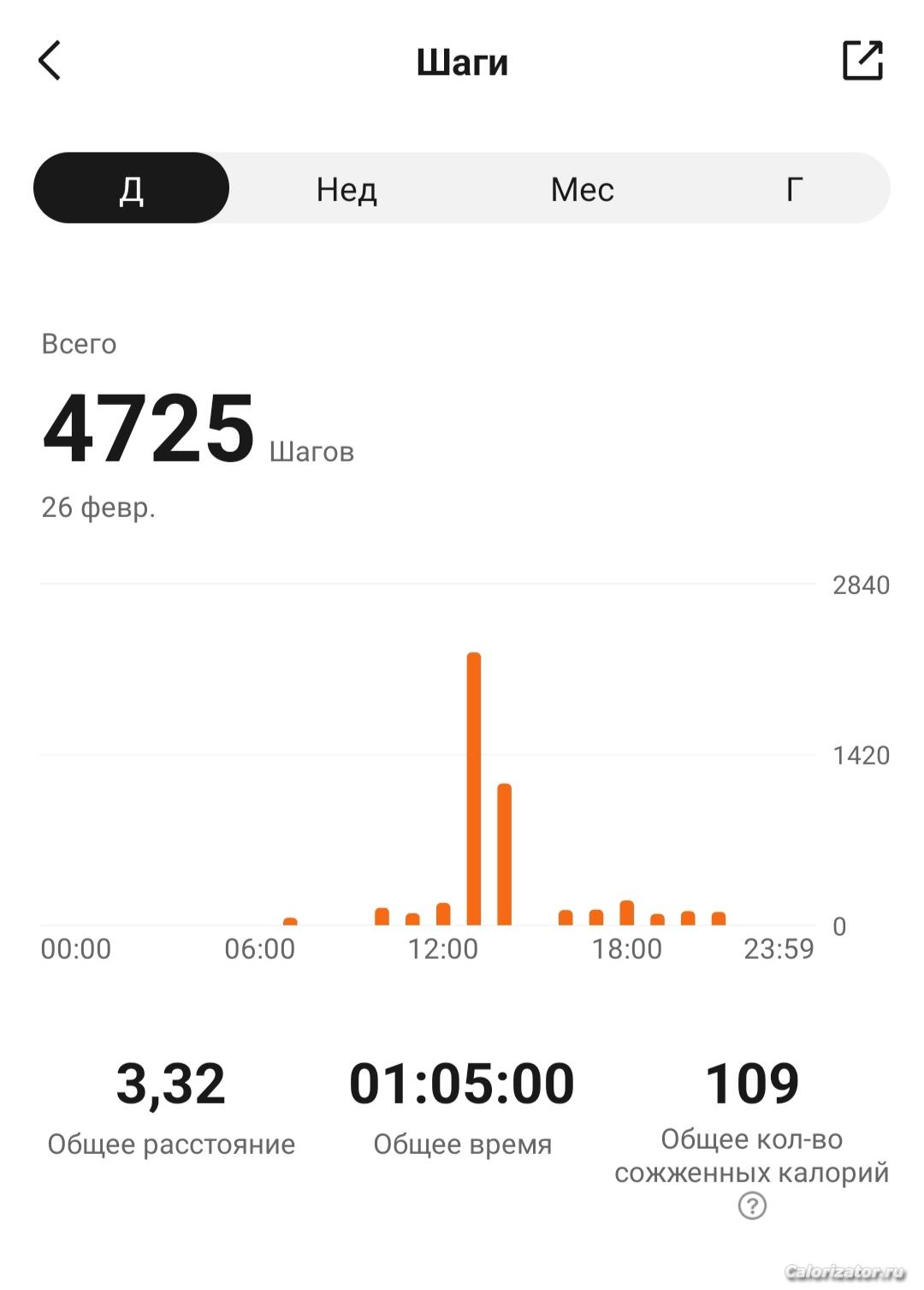Switch to the Мес monthly view
The image size is (924, 1290).
pyautogui.click(x=582, y=189)
